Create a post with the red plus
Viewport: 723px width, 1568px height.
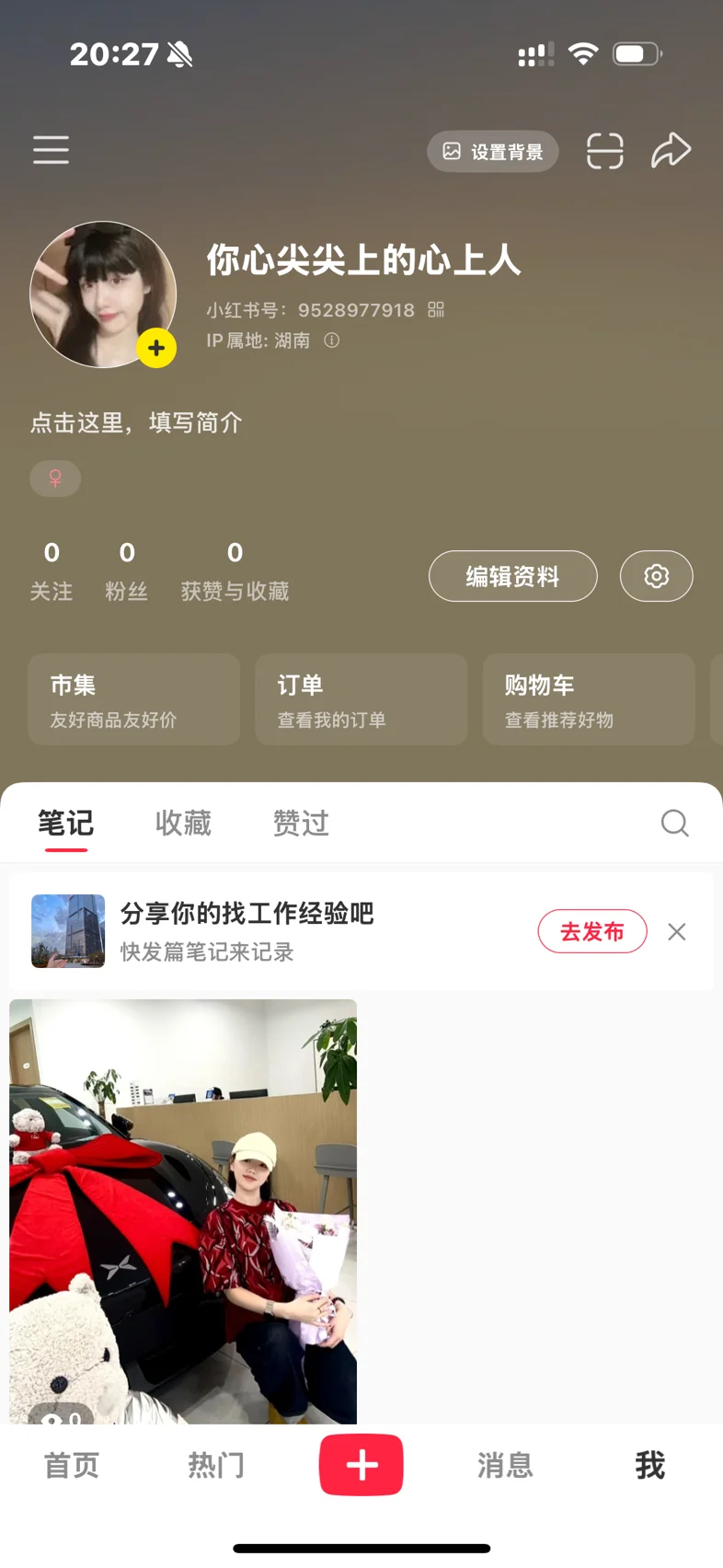click(361, 1464)
